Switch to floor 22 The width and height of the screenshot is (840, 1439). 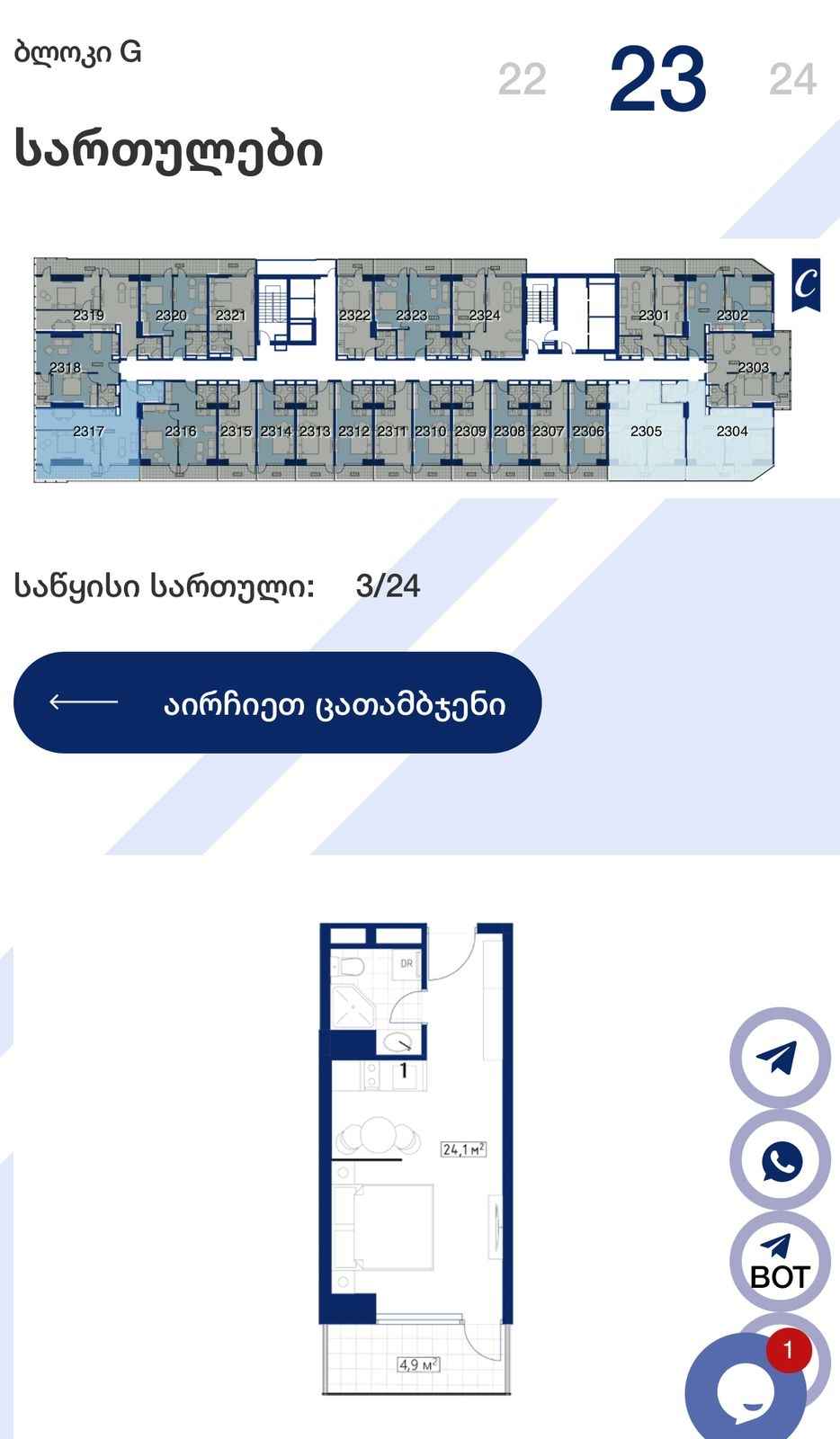[523, 81]
